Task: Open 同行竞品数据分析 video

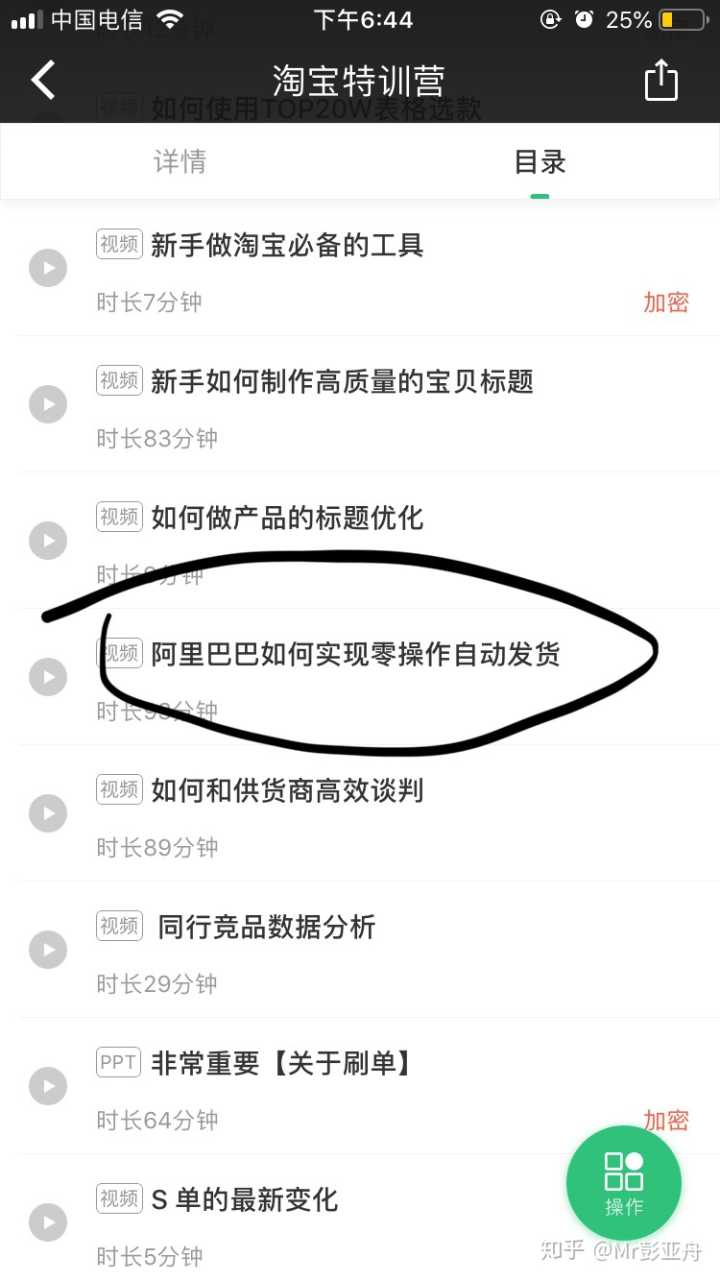Action: (x=266, y=927)
